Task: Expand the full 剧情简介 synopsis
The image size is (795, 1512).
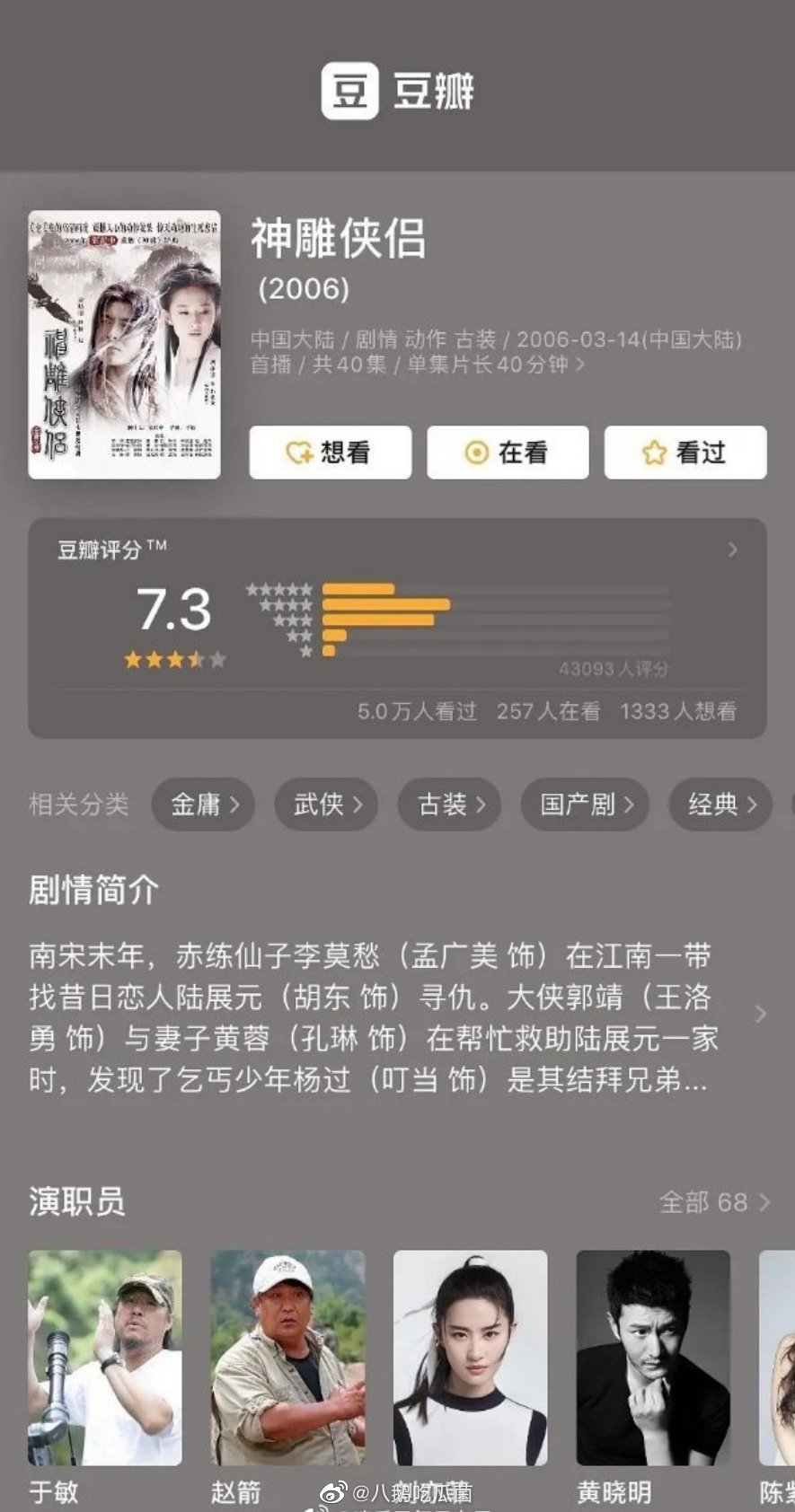Action: tap(760, 1015)
